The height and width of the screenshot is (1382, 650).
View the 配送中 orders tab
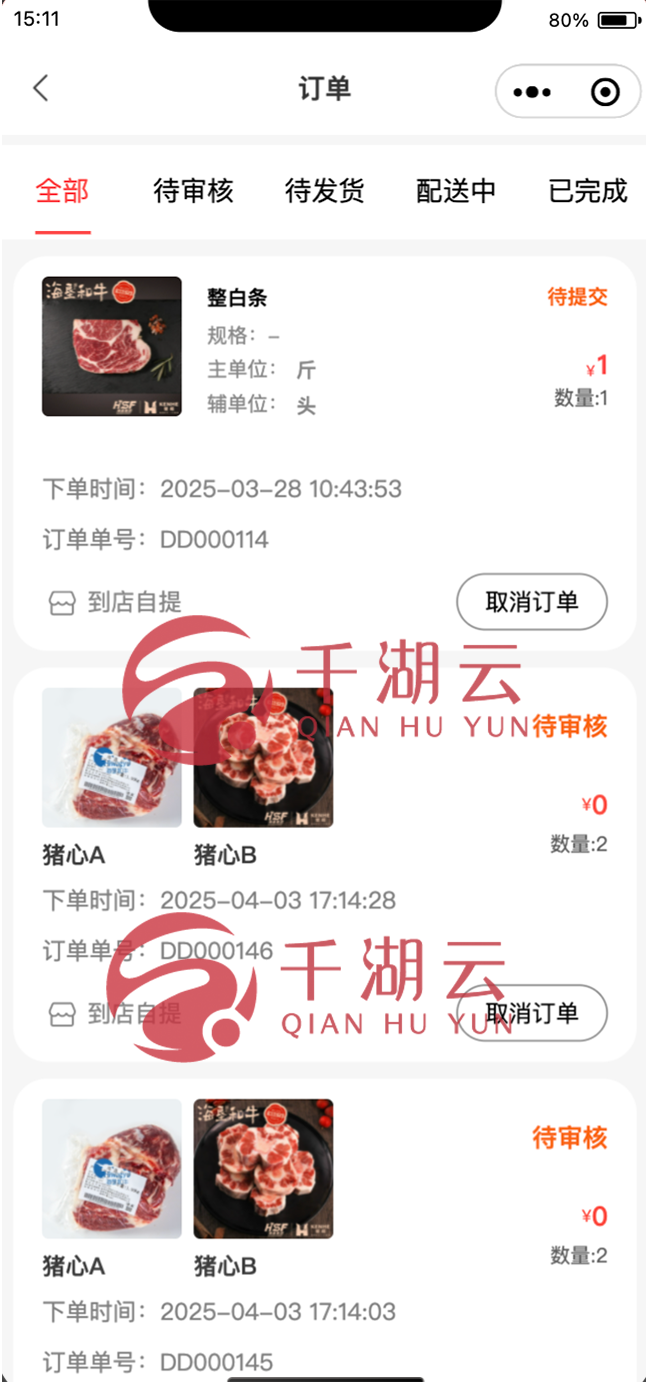[456, 191]
